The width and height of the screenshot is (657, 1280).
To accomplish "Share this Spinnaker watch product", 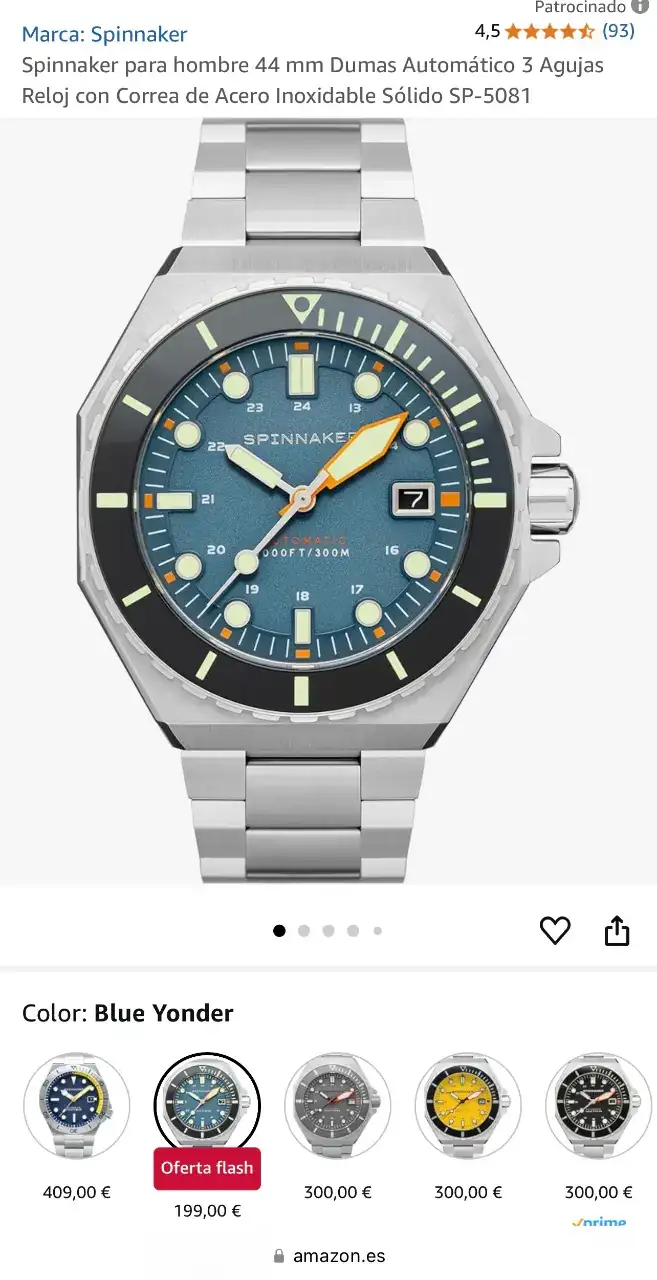I will click(x=617, y=931).
